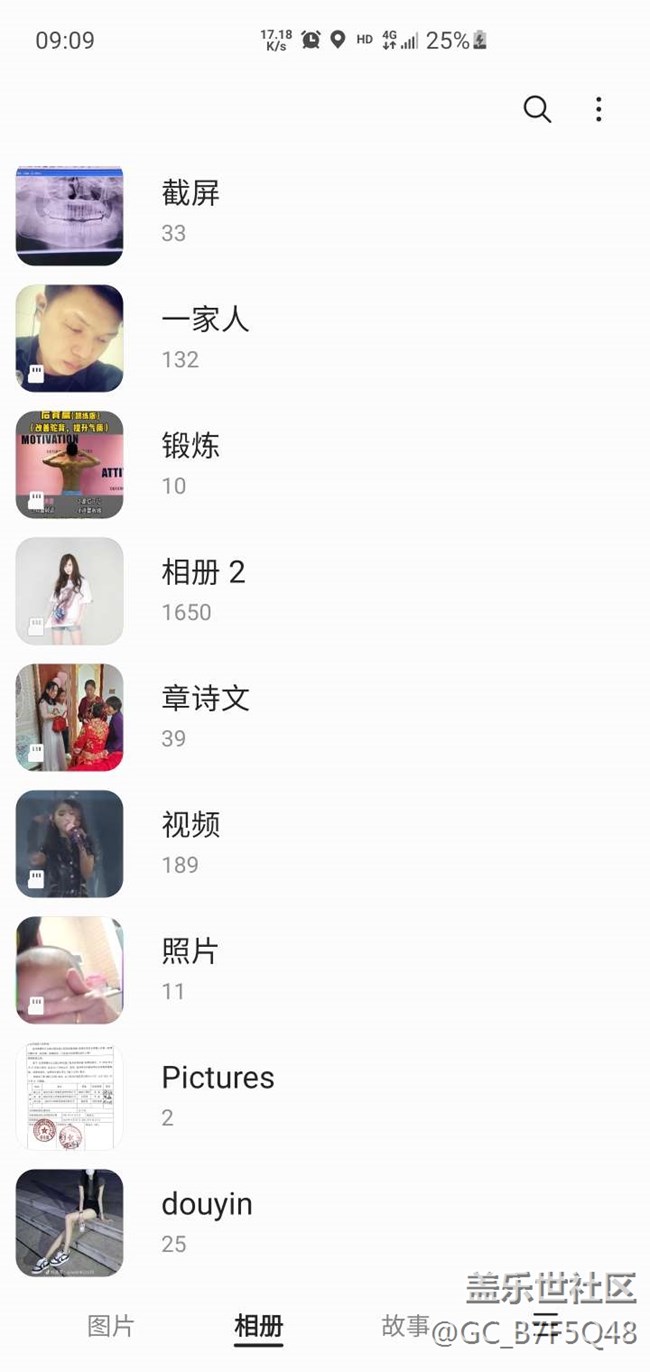650x1372 pixels.
Task: Switch to the 图片 tab
Action: click(x=110, y=1326)
